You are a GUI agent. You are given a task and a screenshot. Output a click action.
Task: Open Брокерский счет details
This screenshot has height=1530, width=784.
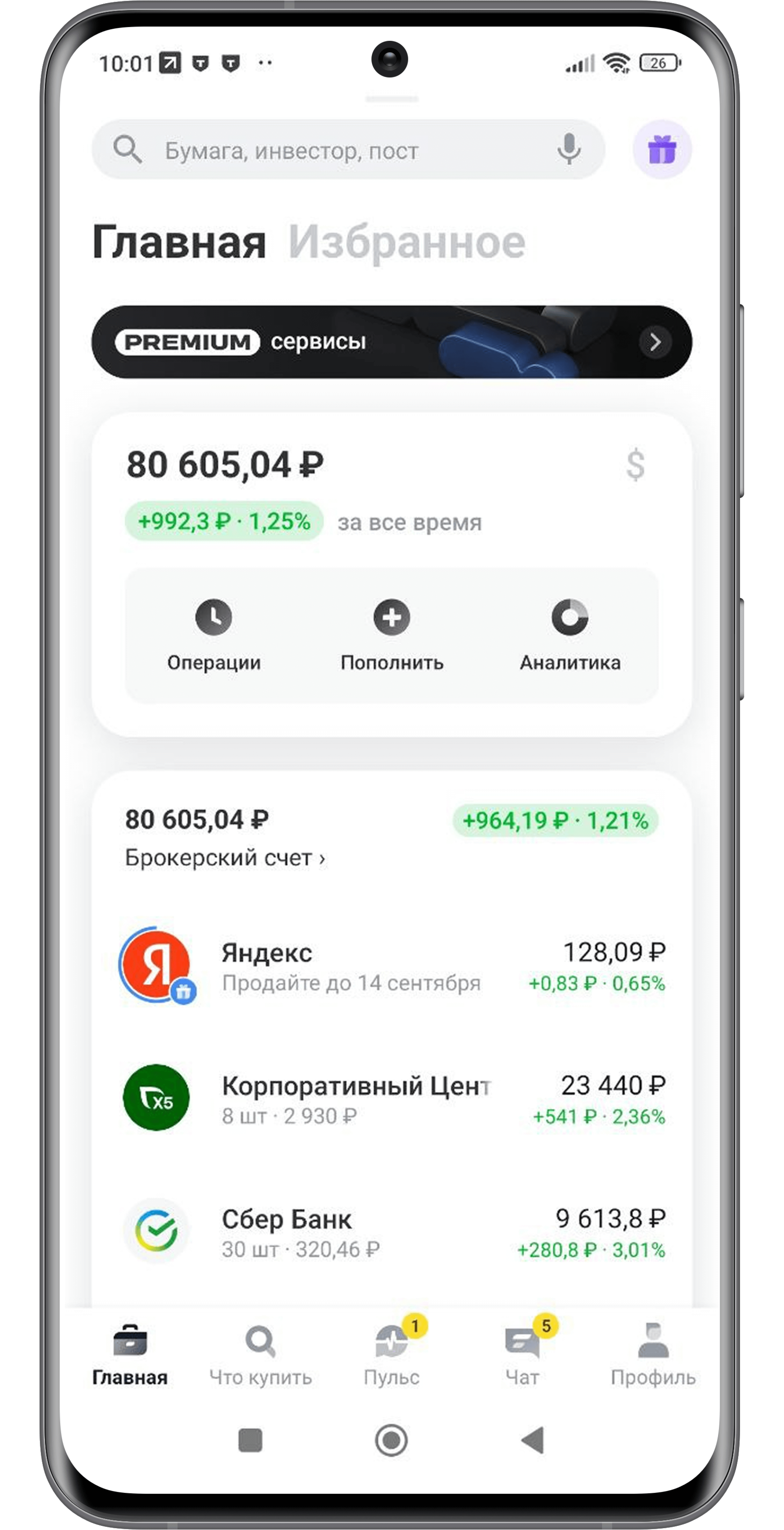point(224,858)
